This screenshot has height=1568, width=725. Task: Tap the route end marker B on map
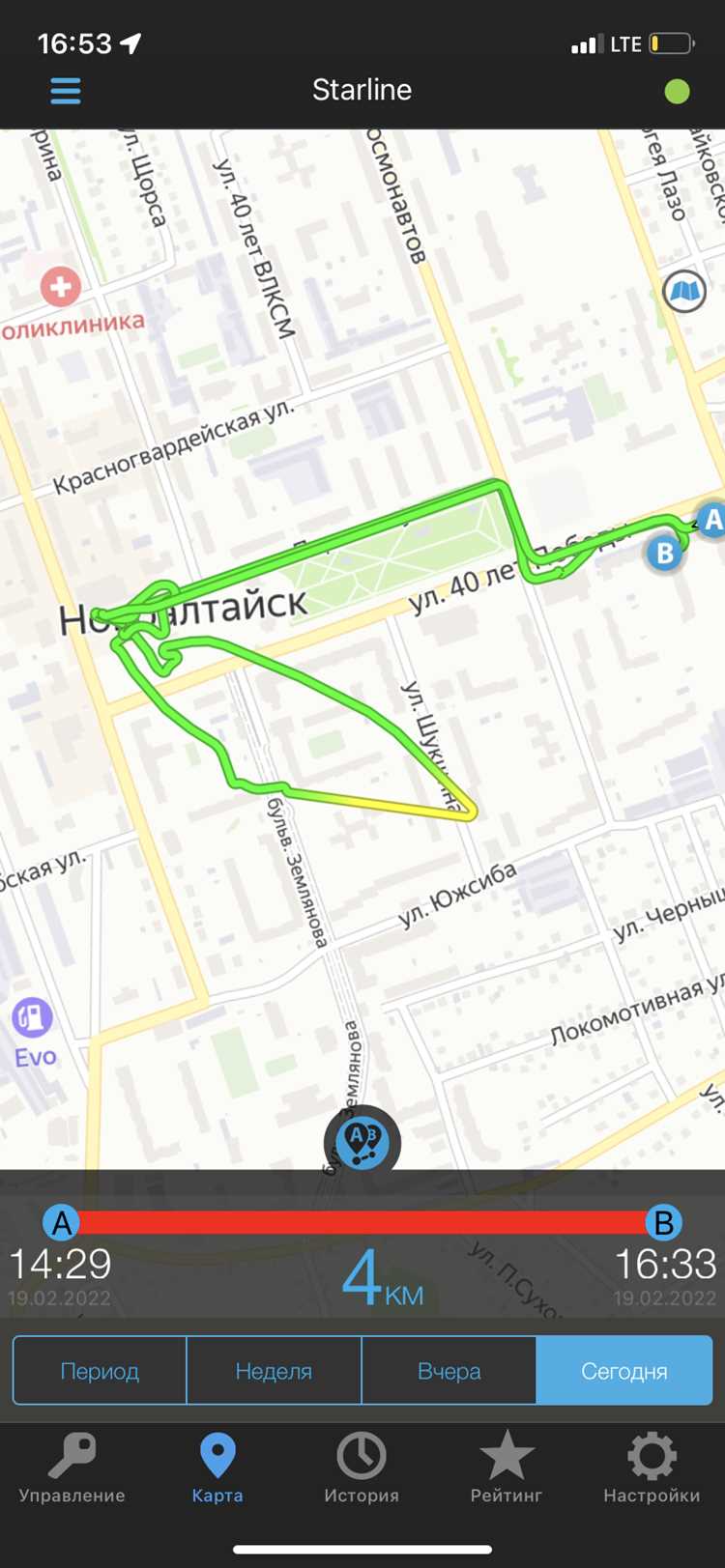point(664,554)
